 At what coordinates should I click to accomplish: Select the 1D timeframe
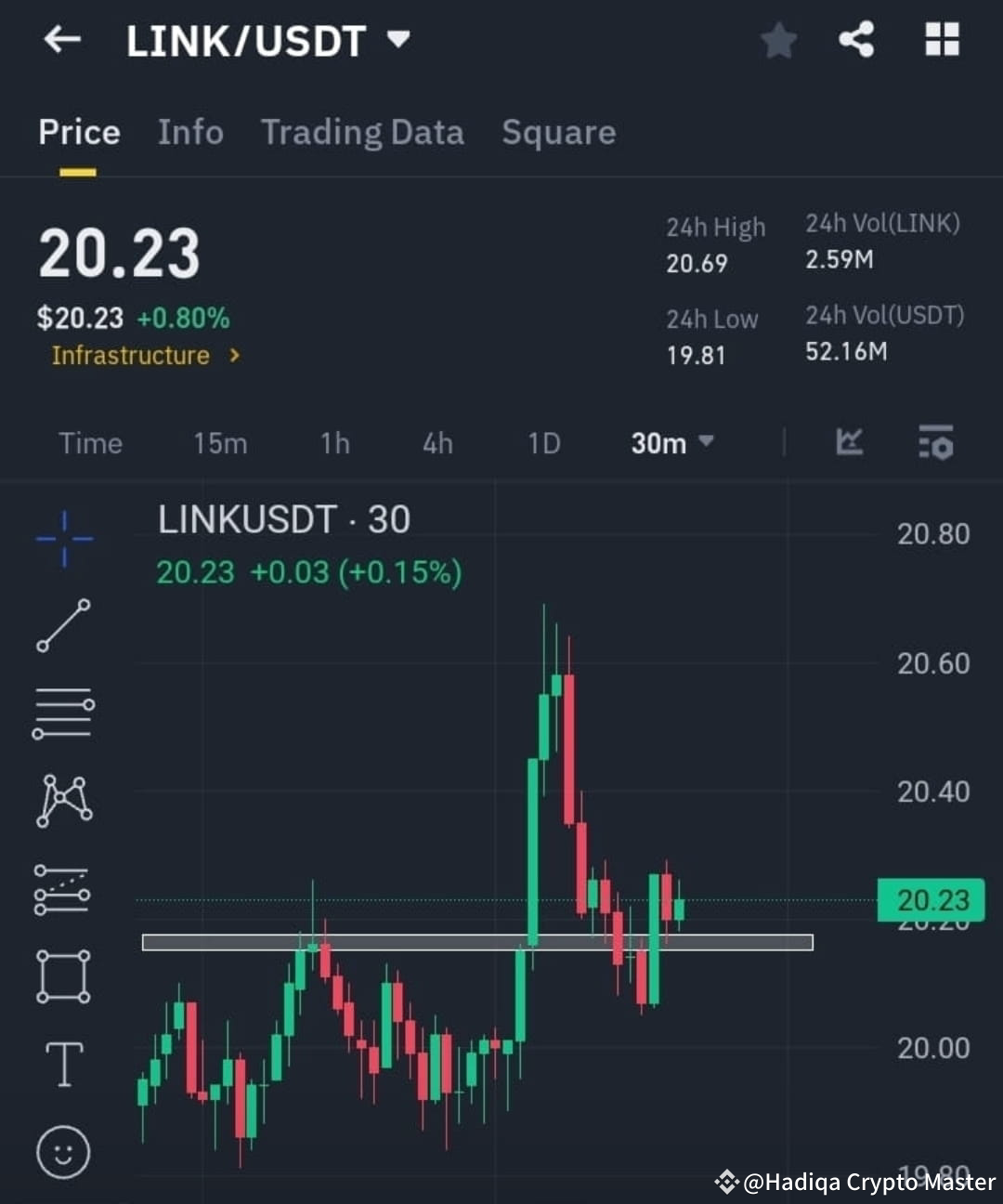click(544, 443)
